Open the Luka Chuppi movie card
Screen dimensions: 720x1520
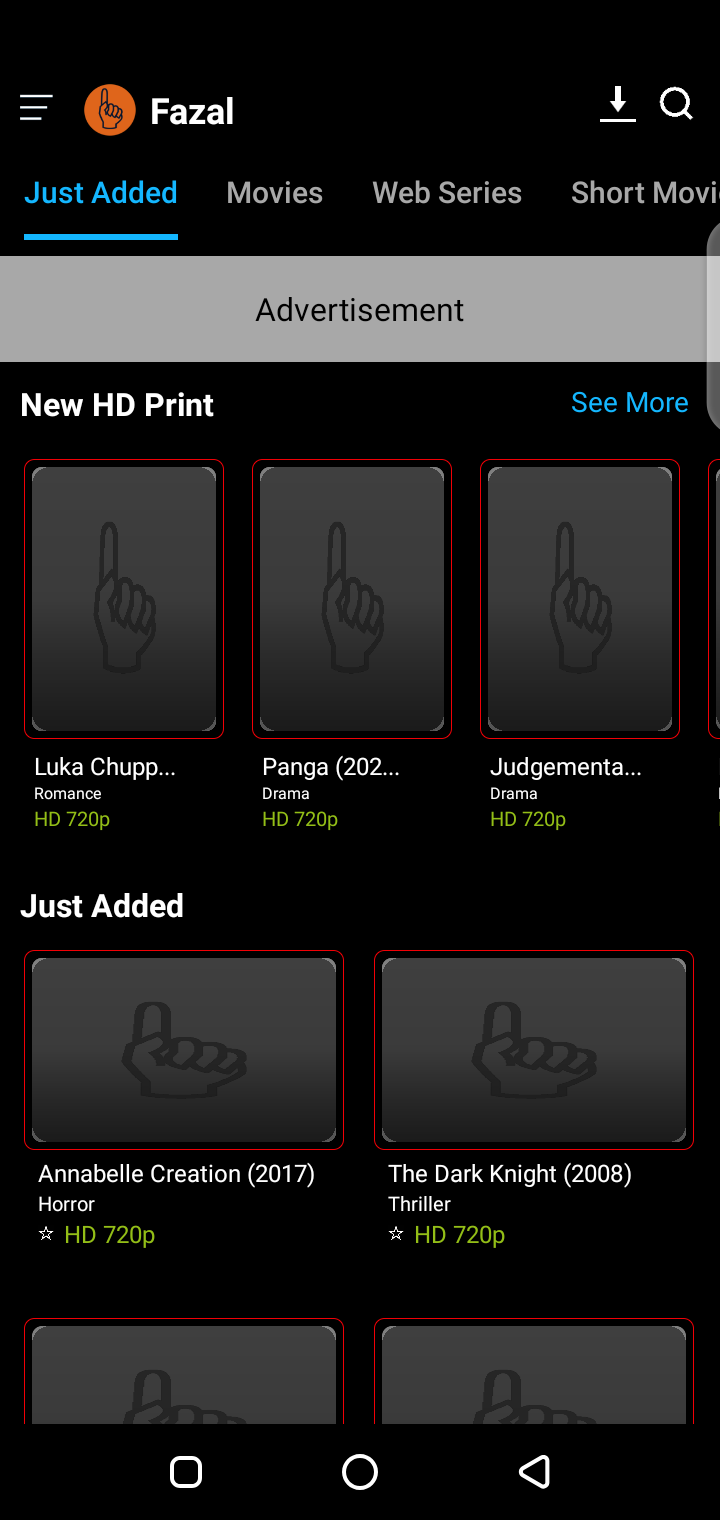(x=124, y=599)
